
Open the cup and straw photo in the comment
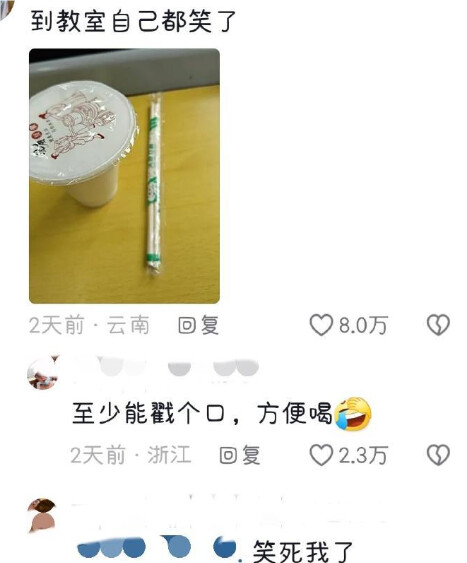point(124,176)
